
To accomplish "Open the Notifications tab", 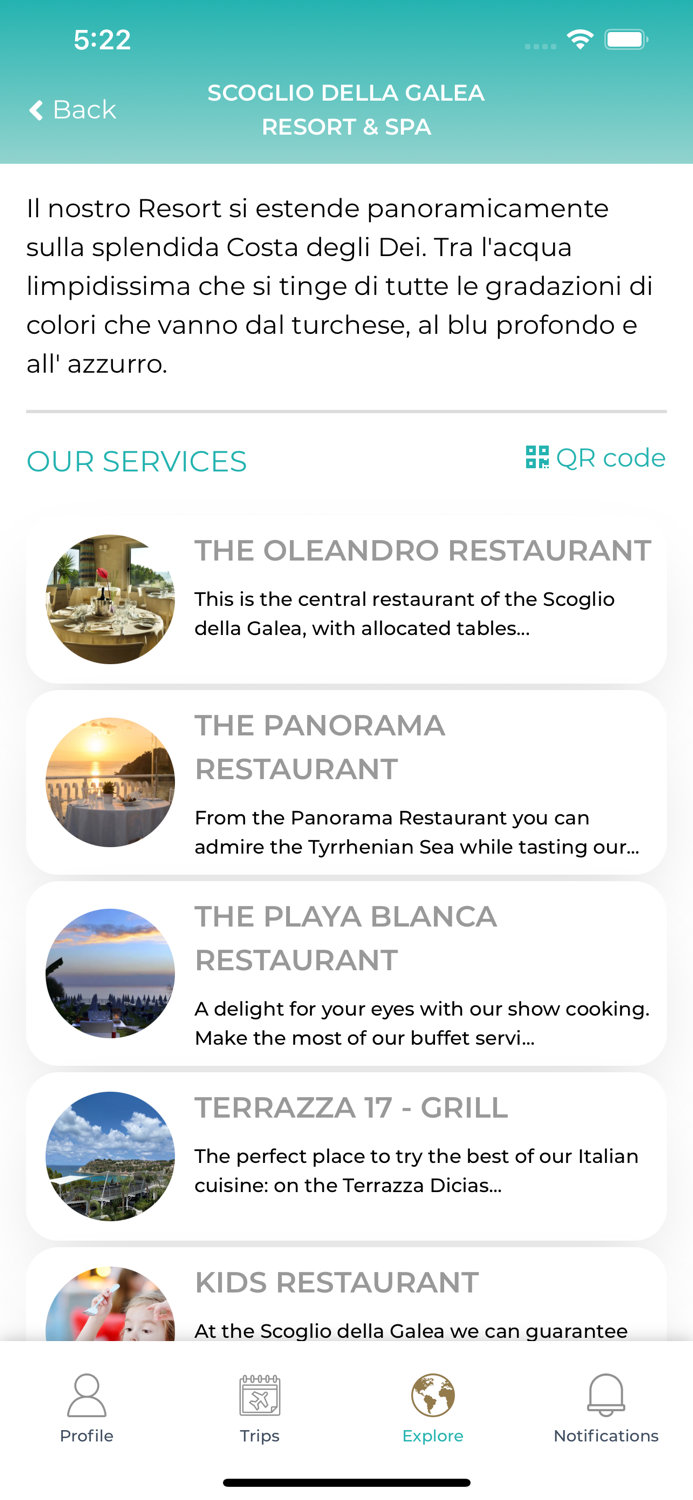I will pos(606,1408).
